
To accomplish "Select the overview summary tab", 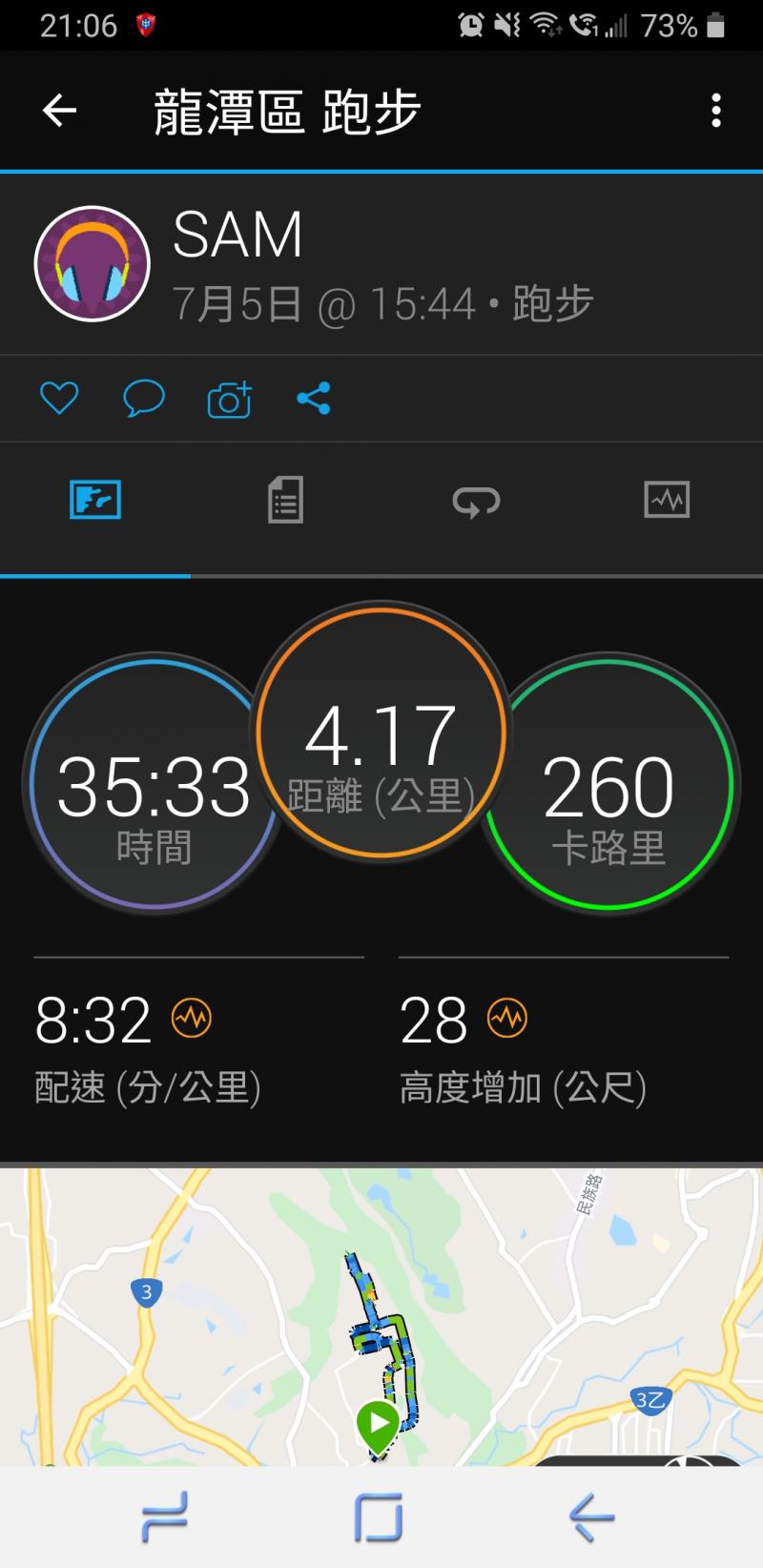I will (95, 500).
